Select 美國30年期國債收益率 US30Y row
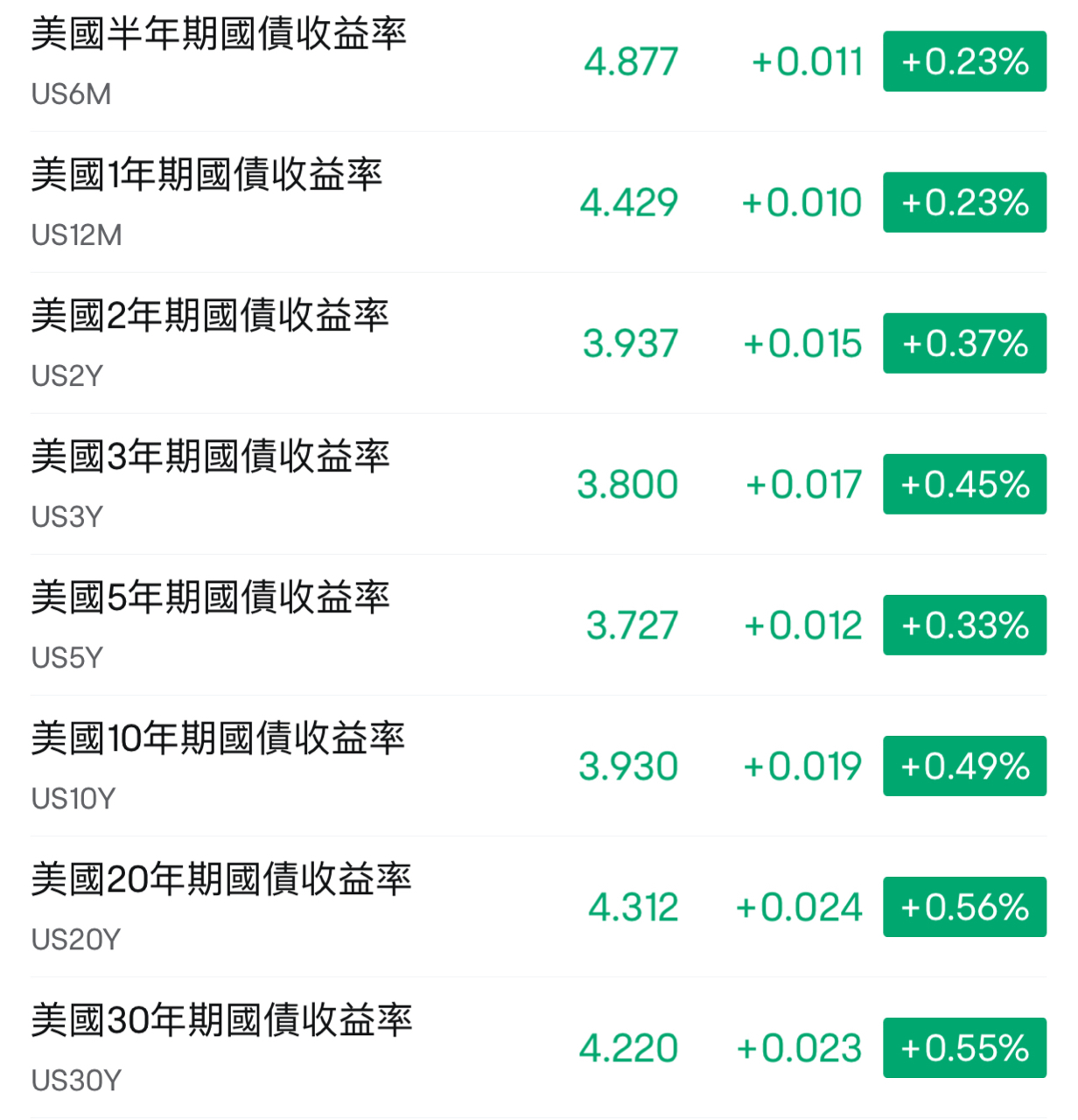1078x1120 pixels. [x=220, y=1047]
